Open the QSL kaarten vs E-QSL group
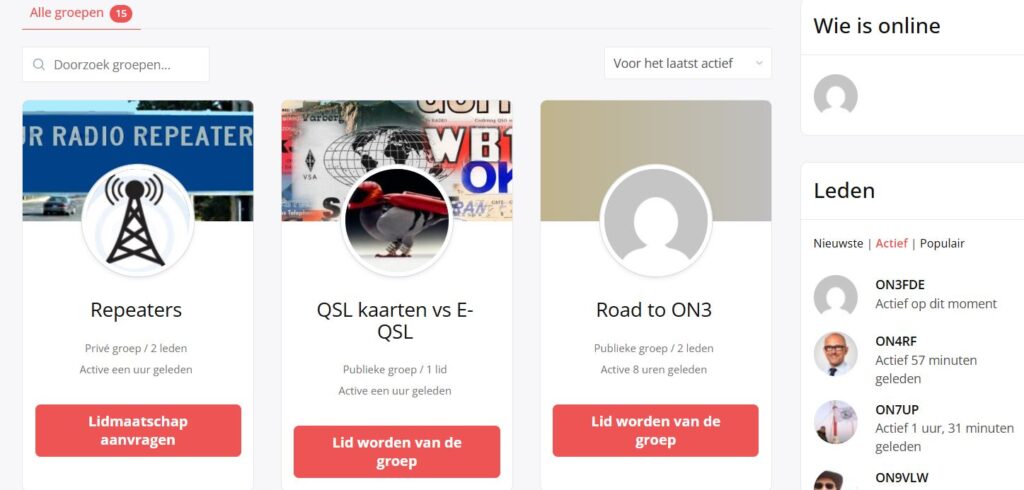Viewport: 1024px width, 490px height. coord(396,320)
